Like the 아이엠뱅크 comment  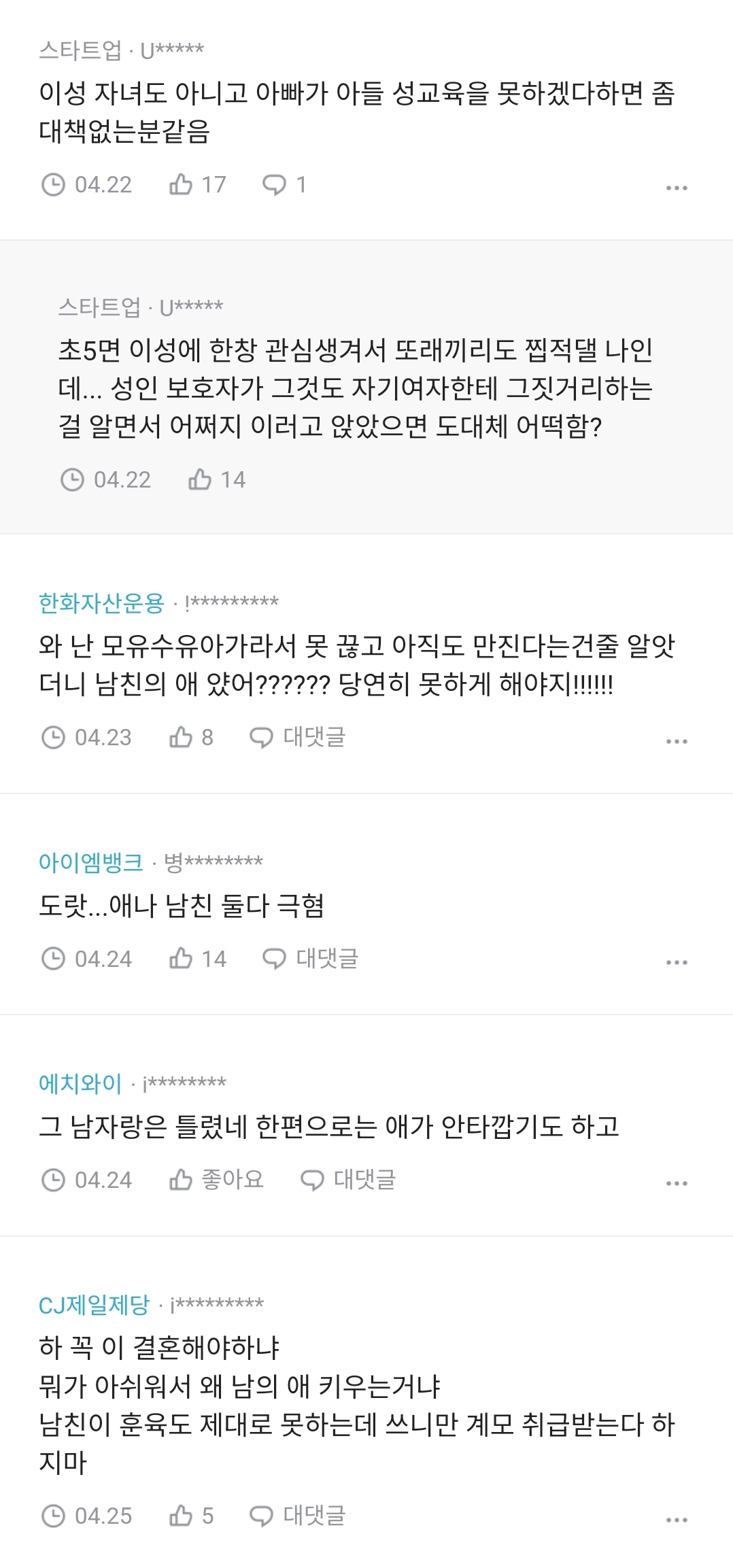[x=197, y=959]
